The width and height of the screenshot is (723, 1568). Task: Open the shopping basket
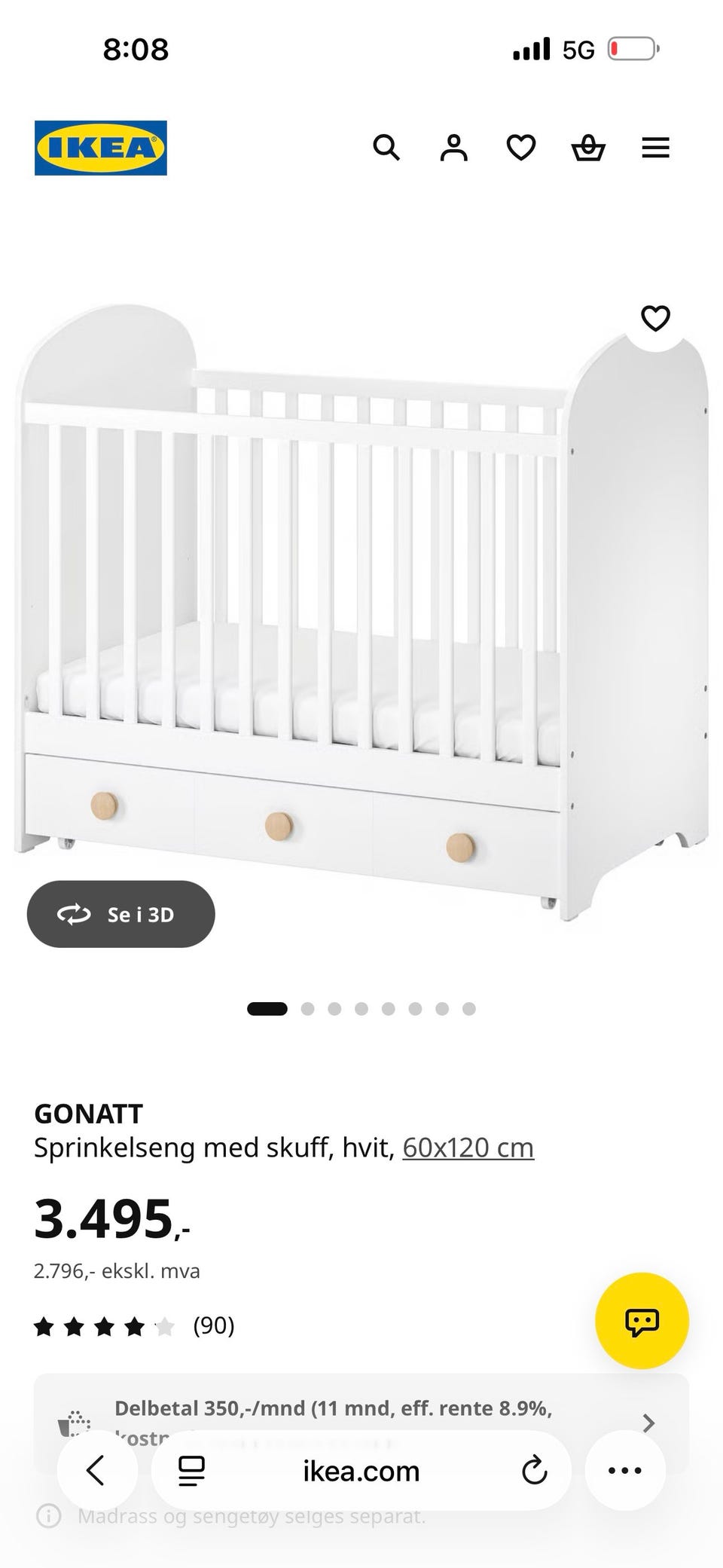coord(588,148)
